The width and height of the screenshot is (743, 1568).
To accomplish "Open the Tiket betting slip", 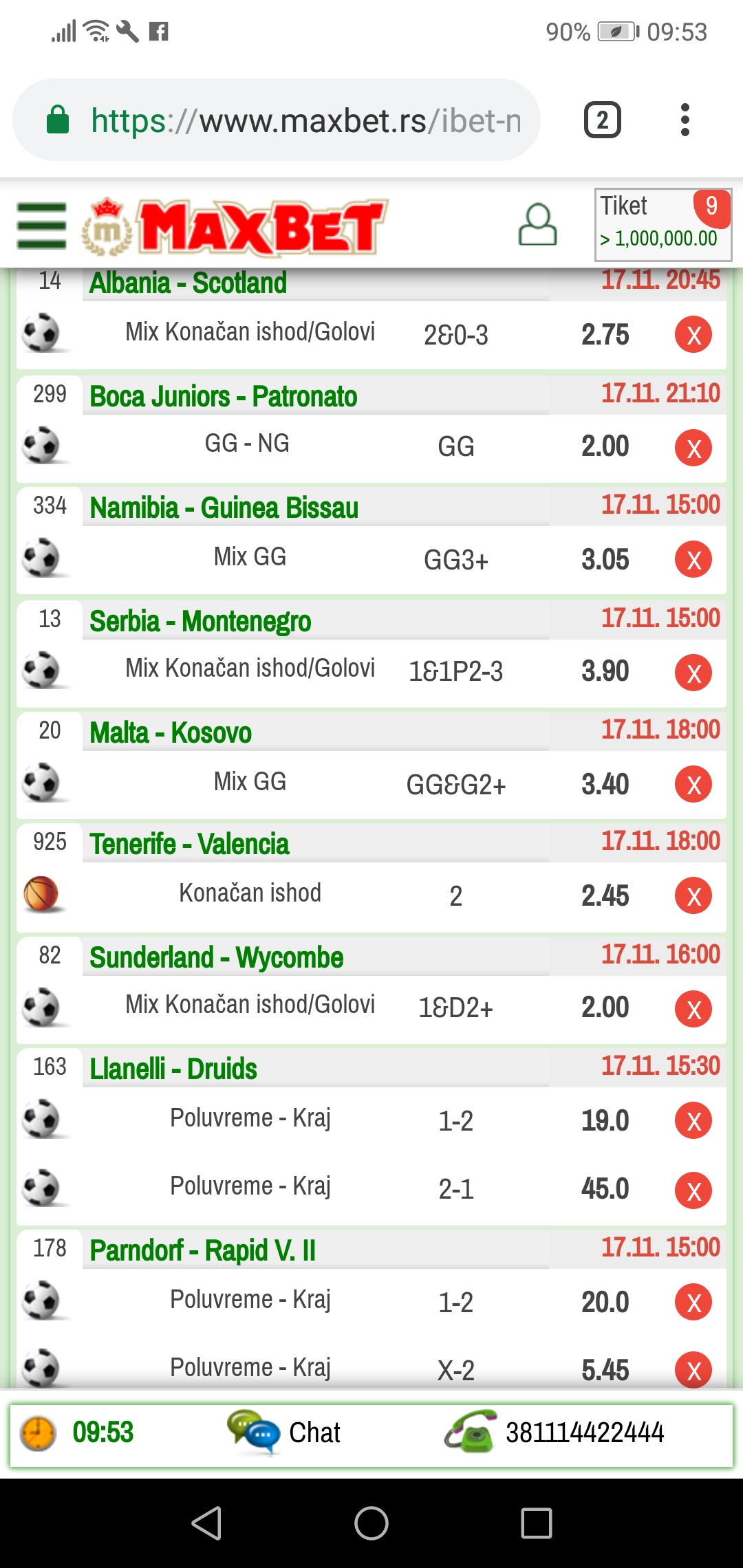I will [x=663, y=225].
